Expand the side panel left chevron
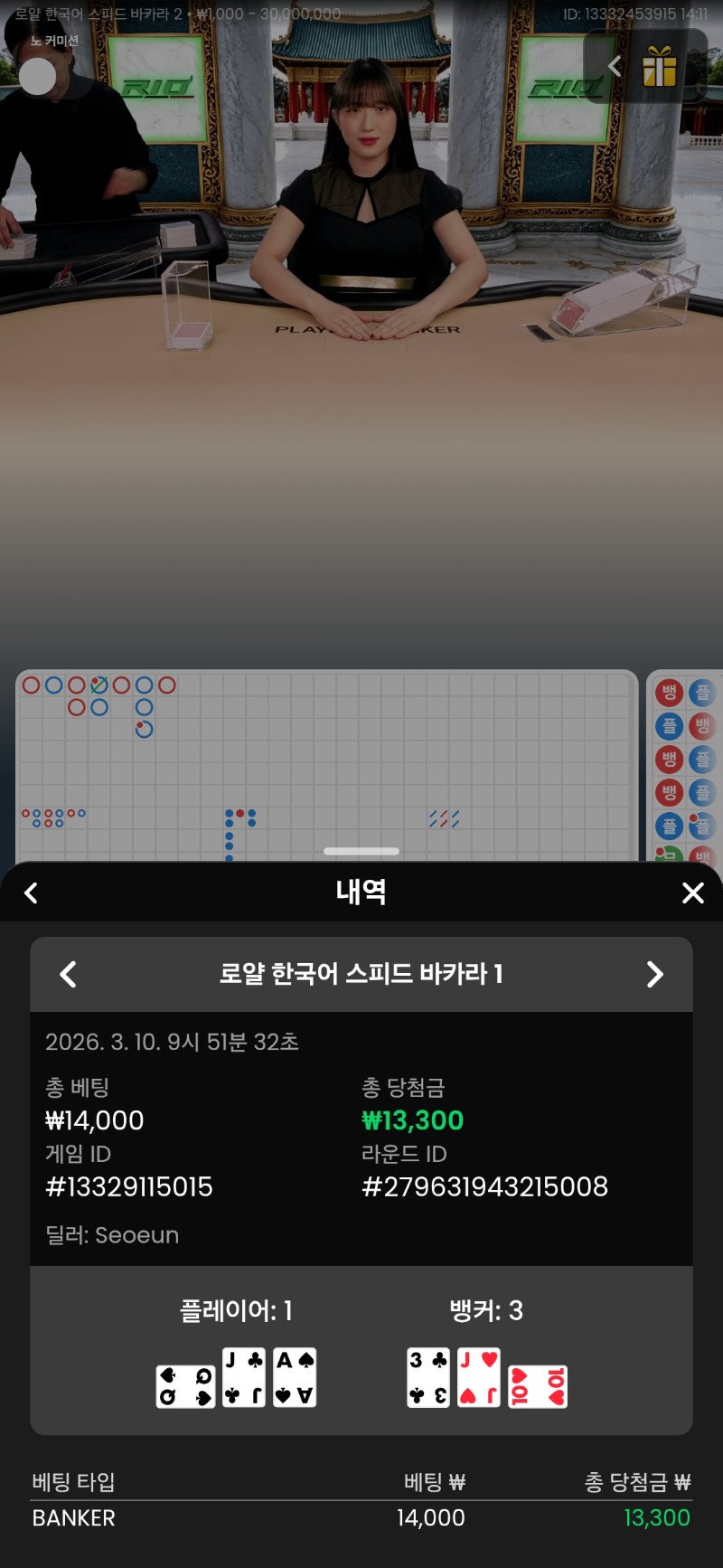 pyautogui.click(x=615, y=66)
